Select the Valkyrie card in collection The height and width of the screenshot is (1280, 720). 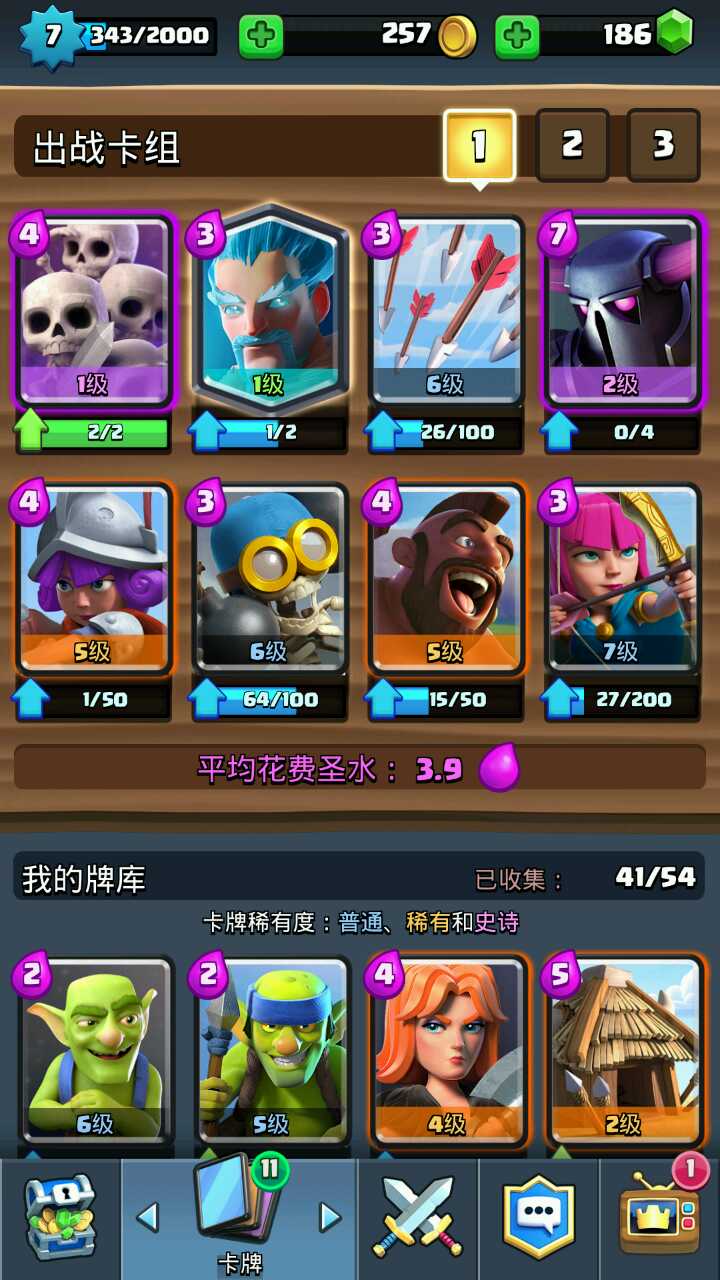pyautogui.click(x=446, y=1050)
